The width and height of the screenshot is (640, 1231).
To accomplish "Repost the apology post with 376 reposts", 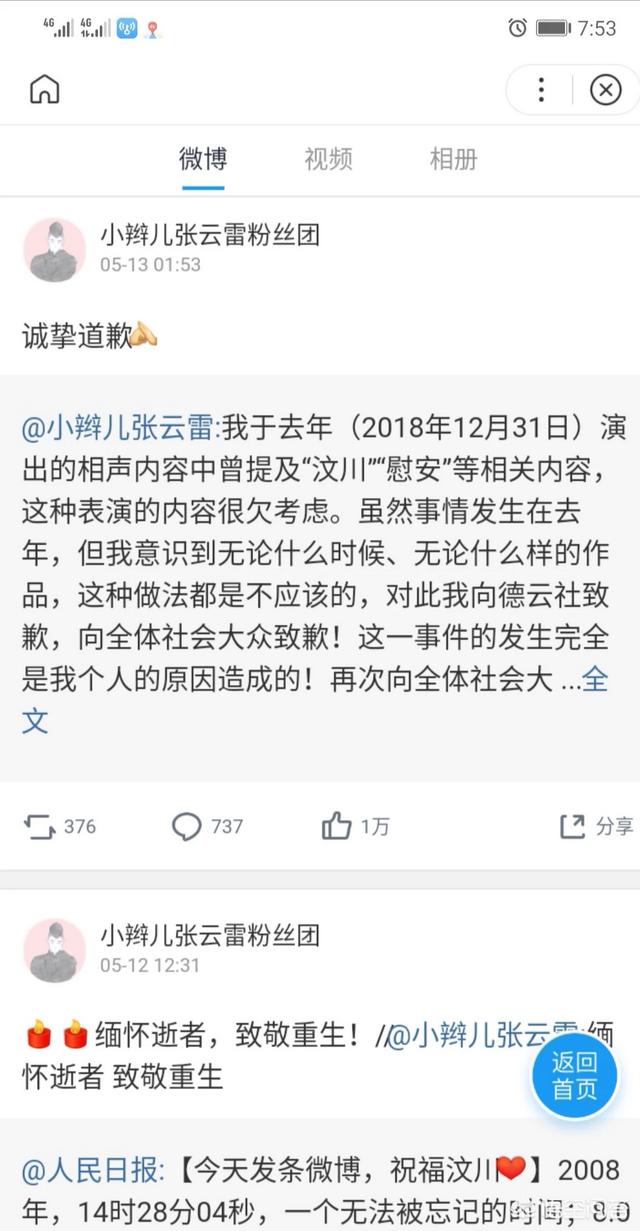I will point(60,826).
